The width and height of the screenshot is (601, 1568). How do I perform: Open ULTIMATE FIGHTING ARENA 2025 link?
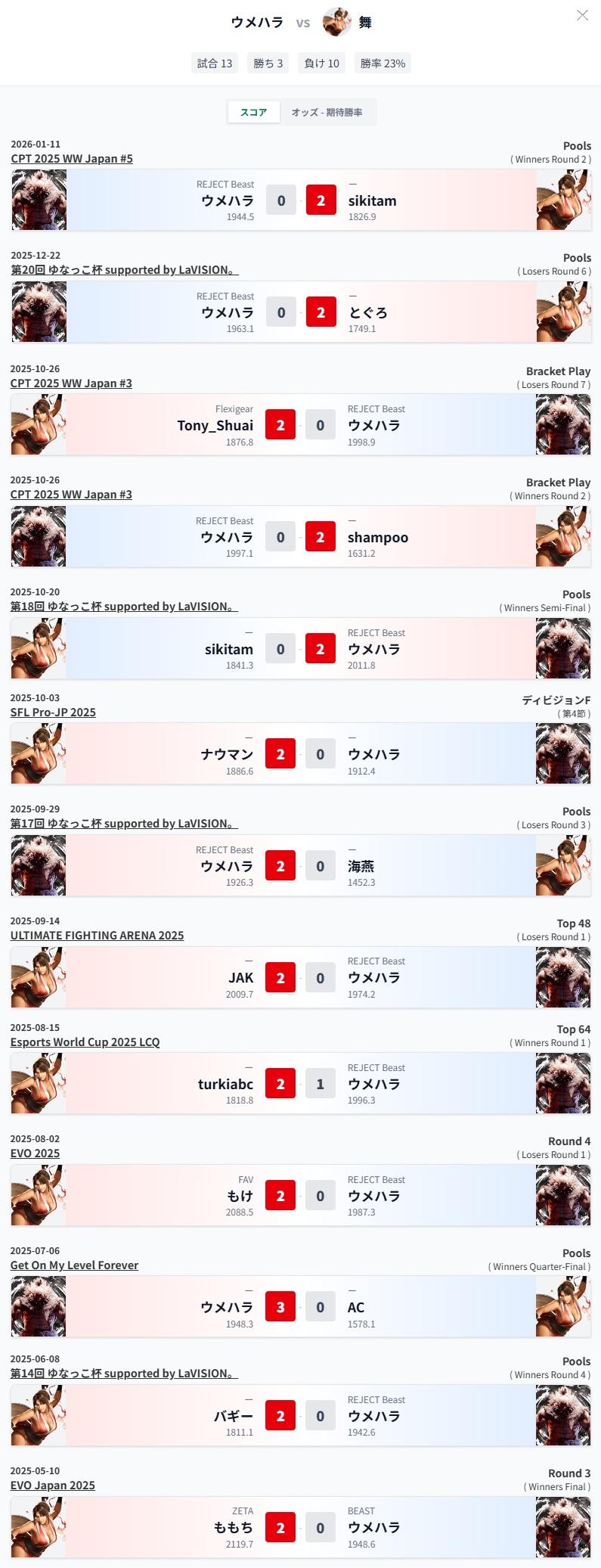pyautogui.click(x=97, y=935)
